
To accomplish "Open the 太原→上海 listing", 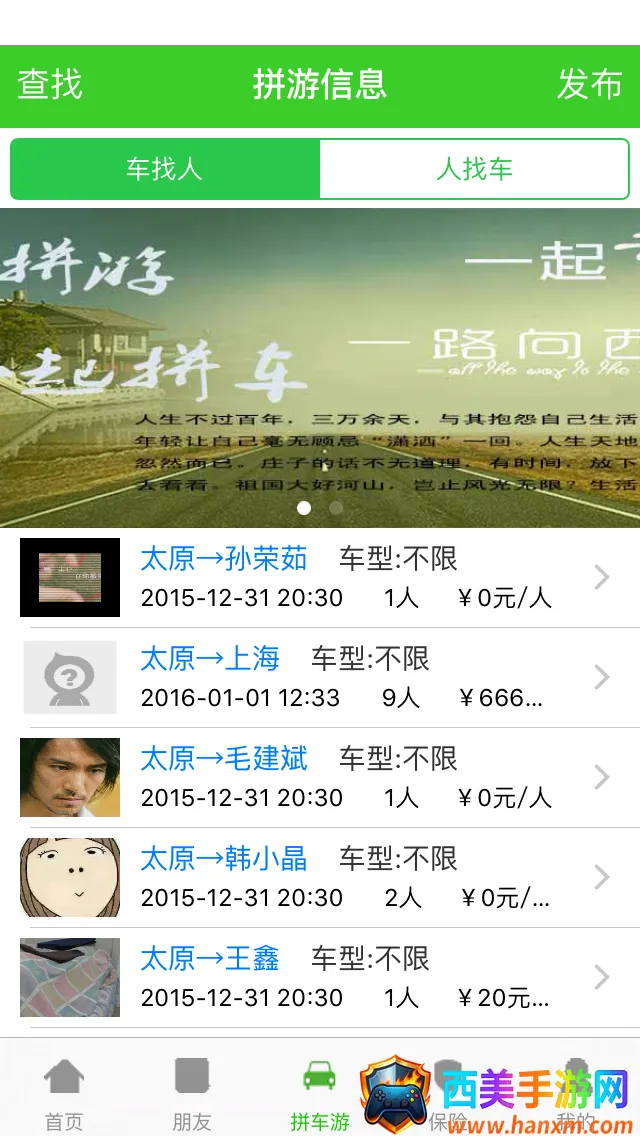I will (320, 677).
